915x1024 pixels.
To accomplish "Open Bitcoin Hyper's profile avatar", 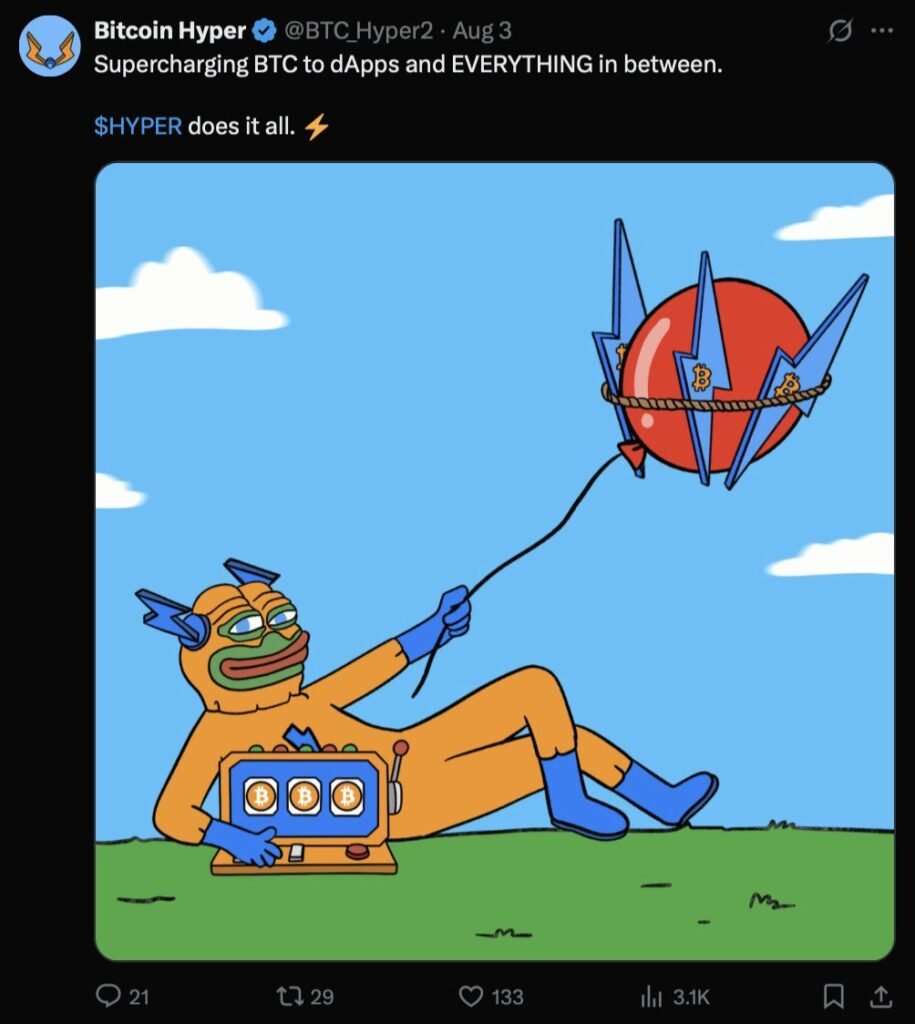I will click(48, 47).
